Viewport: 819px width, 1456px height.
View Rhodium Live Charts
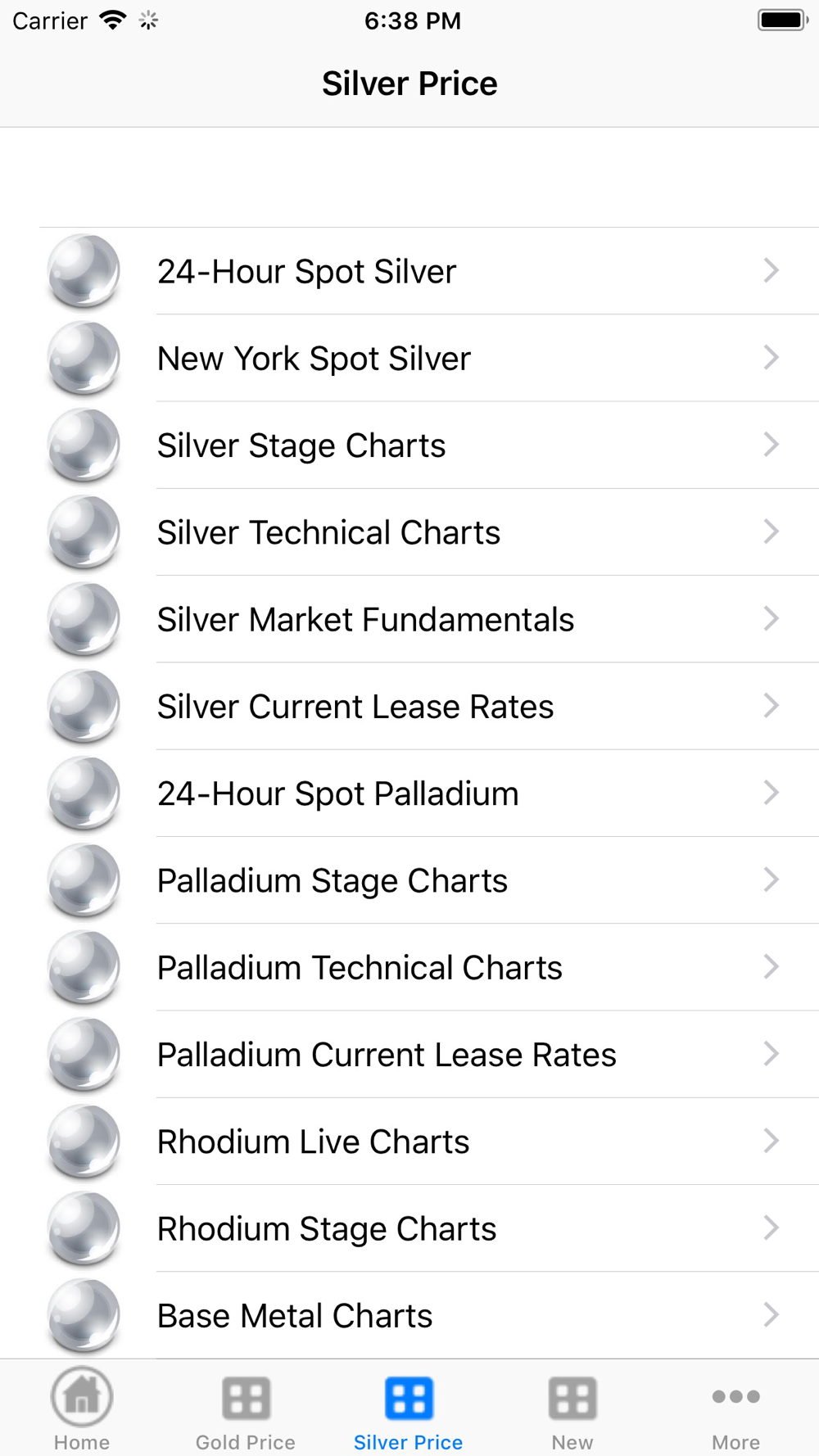coord(409,1141)
